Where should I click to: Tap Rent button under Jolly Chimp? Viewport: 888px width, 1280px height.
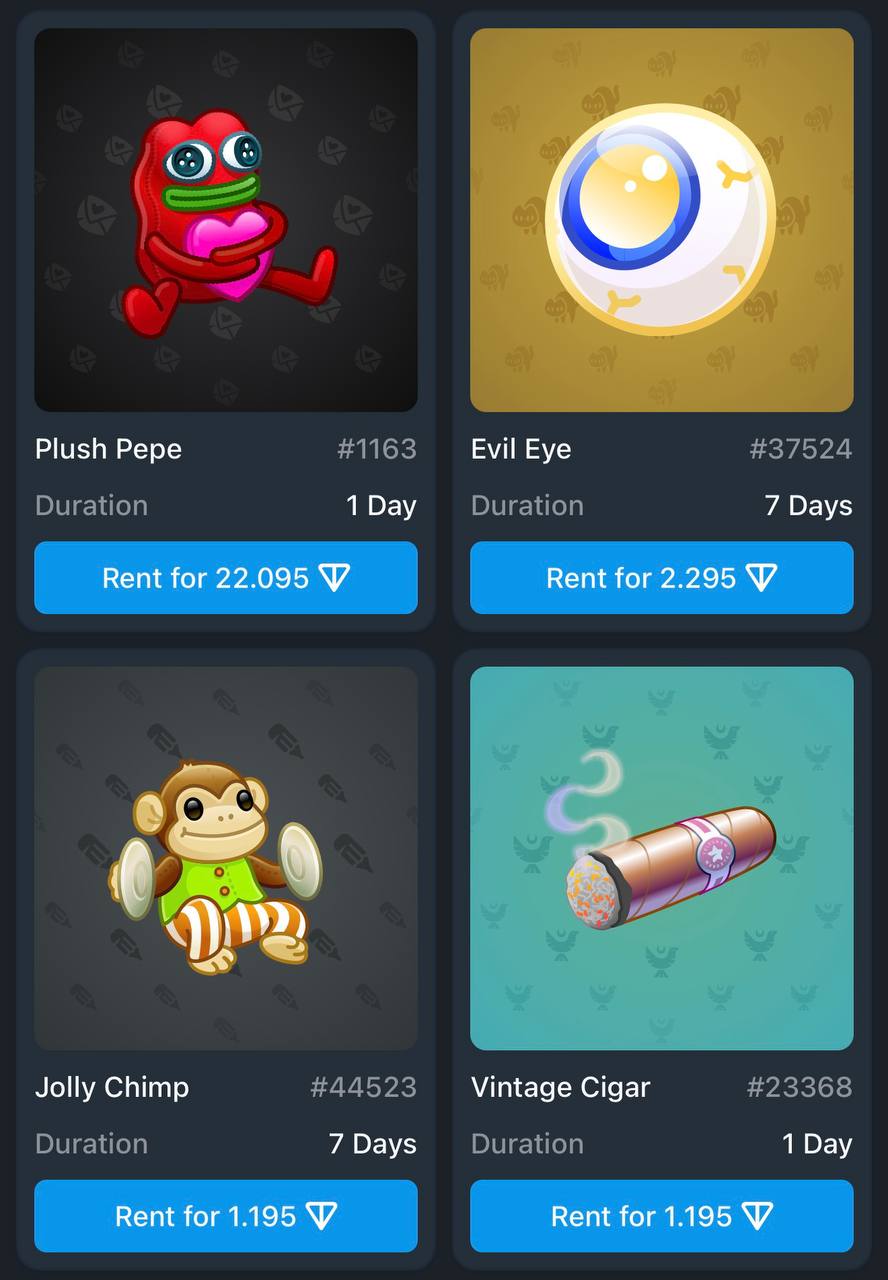click(226, 1216)
